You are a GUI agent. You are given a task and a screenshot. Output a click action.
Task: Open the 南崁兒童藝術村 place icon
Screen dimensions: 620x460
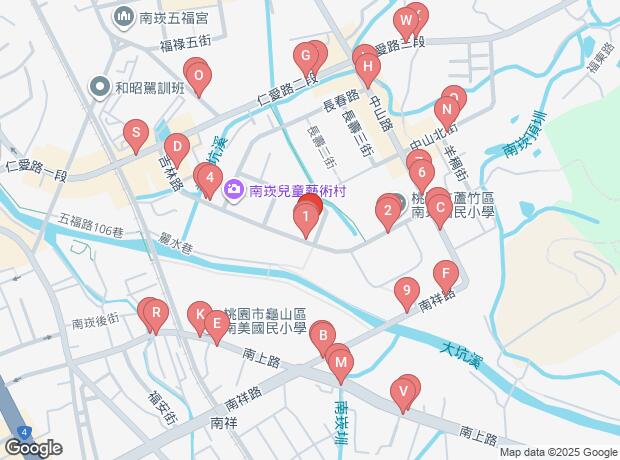pyautogui.click(x=234, y=188)
